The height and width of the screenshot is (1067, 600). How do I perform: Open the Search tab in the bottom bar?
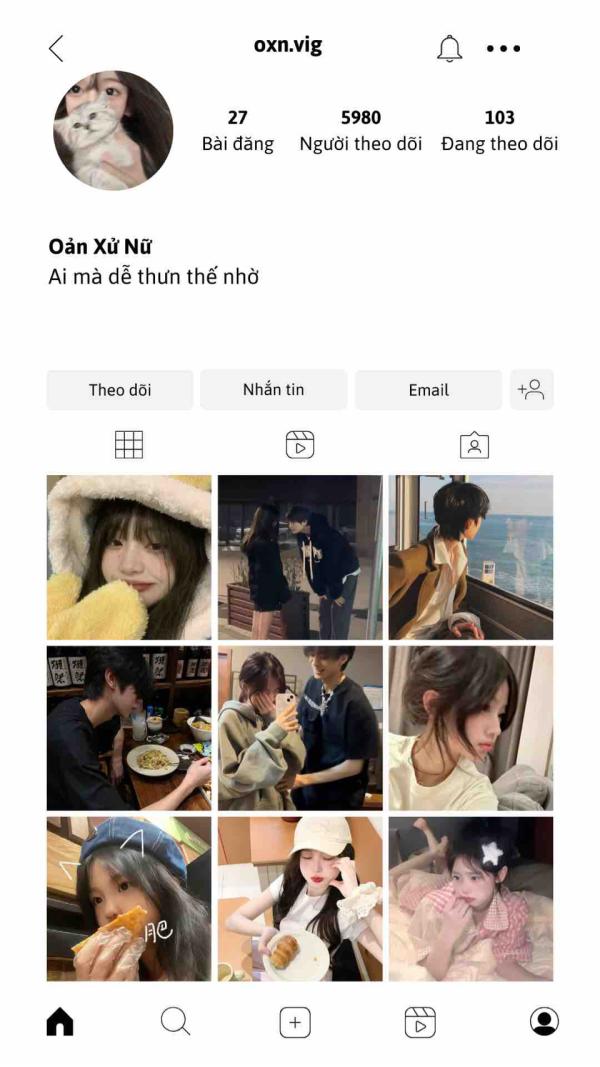point(175,1021)
